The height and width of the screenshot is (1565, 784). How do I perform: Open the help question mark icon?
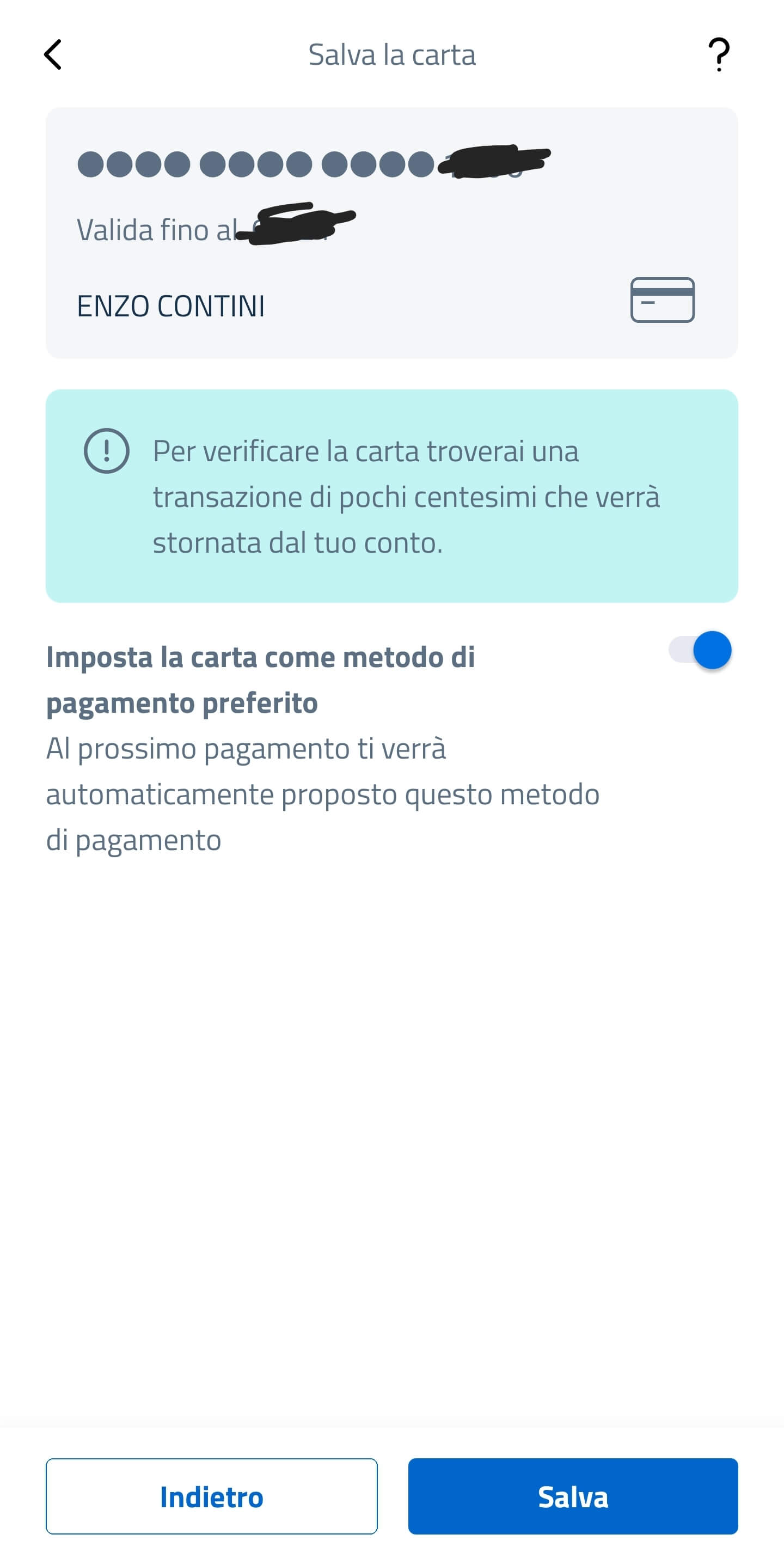[719, 54]
